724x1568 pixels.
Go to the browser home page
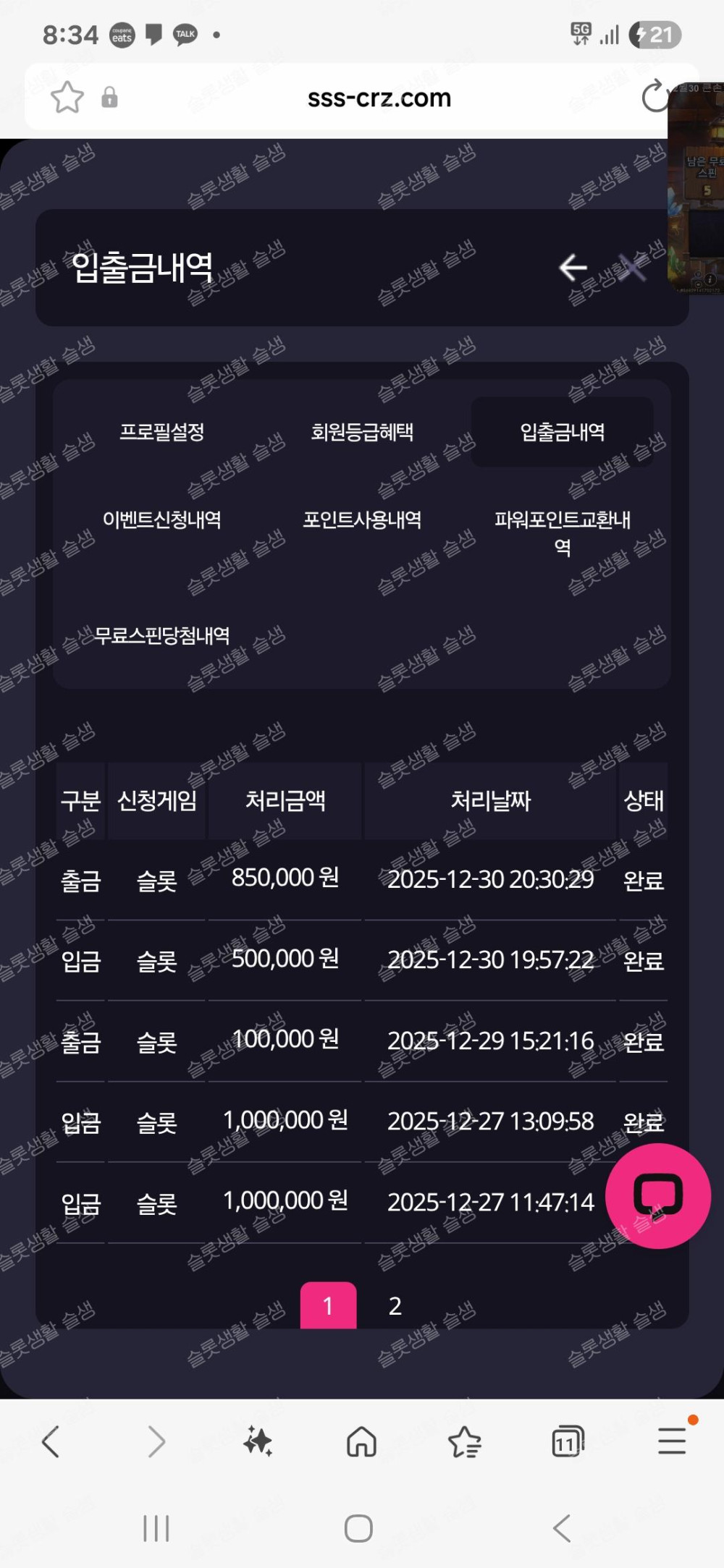[361, 1441]
